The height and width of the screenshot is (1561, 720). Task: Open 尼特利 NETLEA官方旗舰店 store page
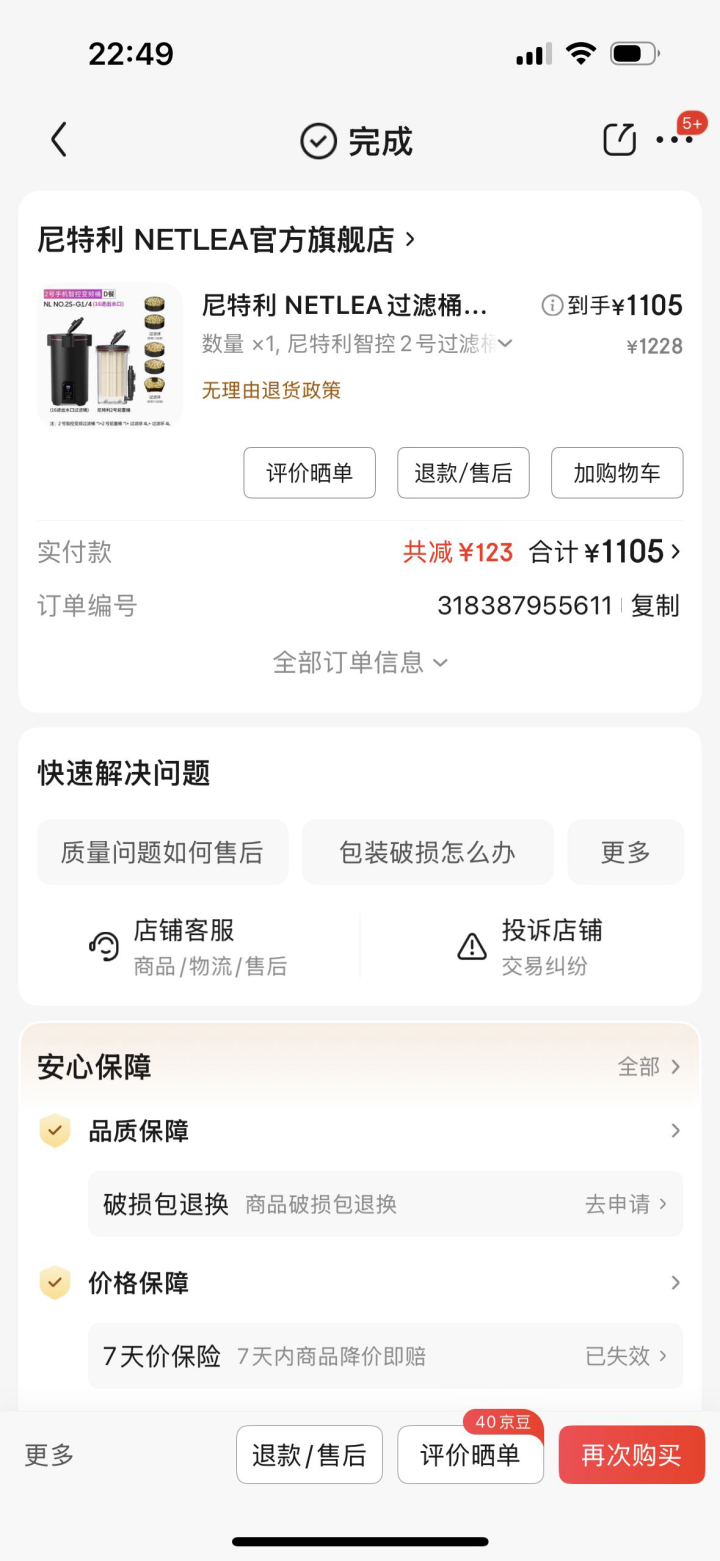(226, 240)
